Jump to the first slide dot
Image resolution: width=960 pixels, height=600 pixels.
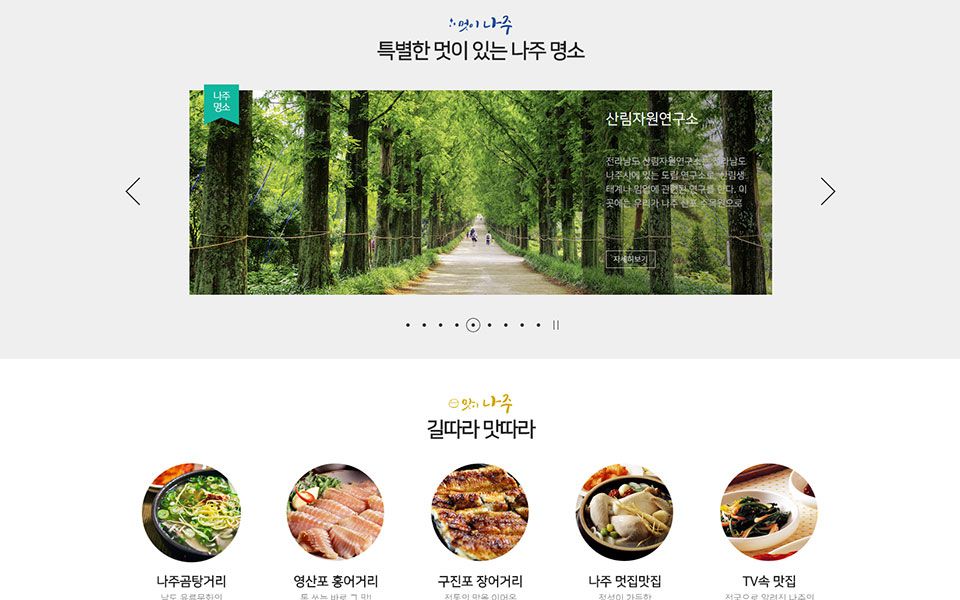408,325
